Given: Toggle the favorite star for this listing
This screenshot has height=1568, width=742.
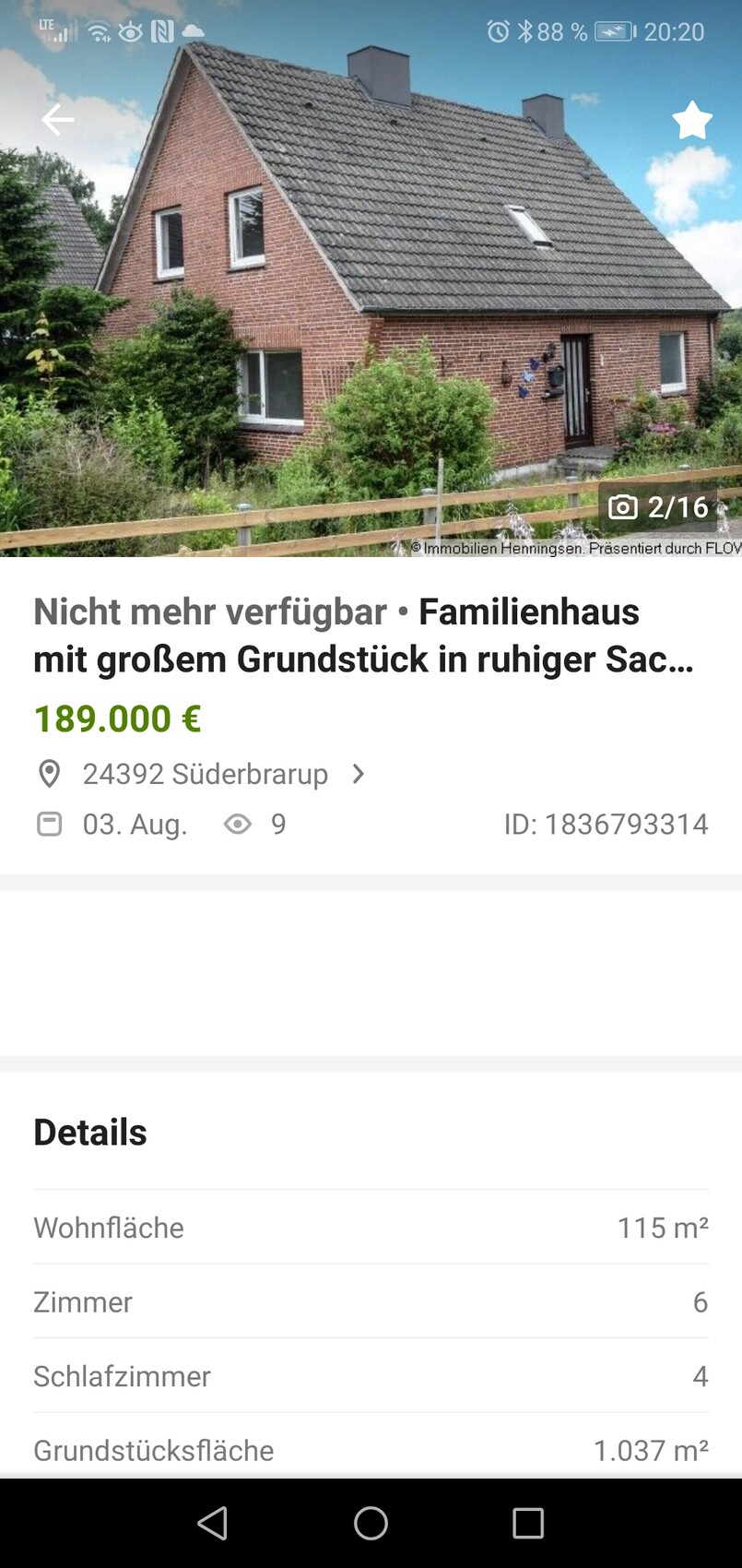Looking at the screenshot, I should pos(691,121).
